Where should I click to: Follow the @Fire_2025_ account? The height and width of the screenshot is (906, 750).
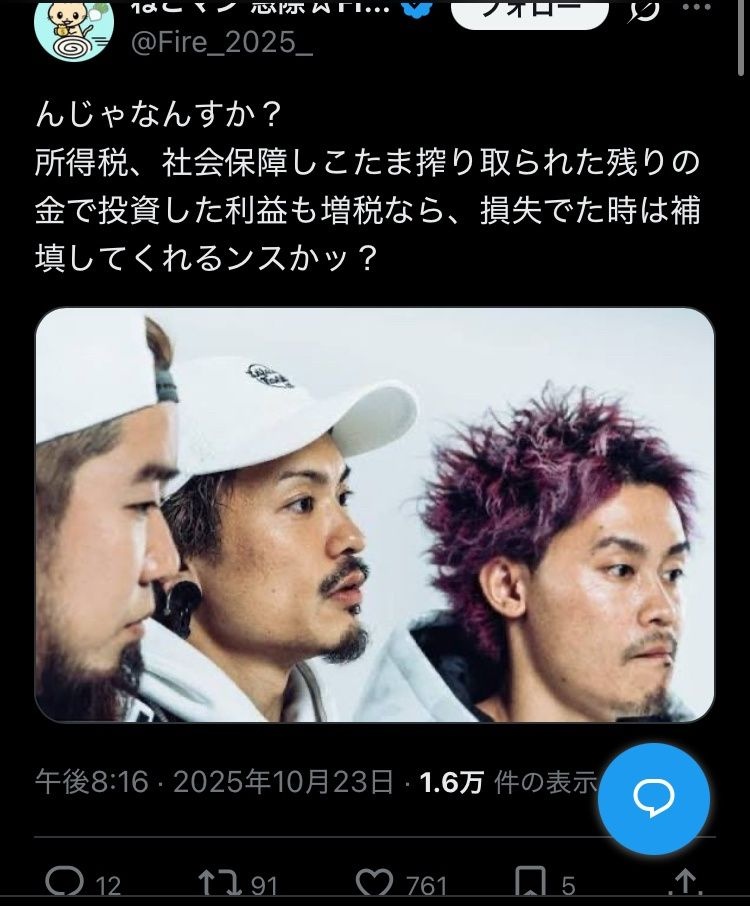(528, 12)
